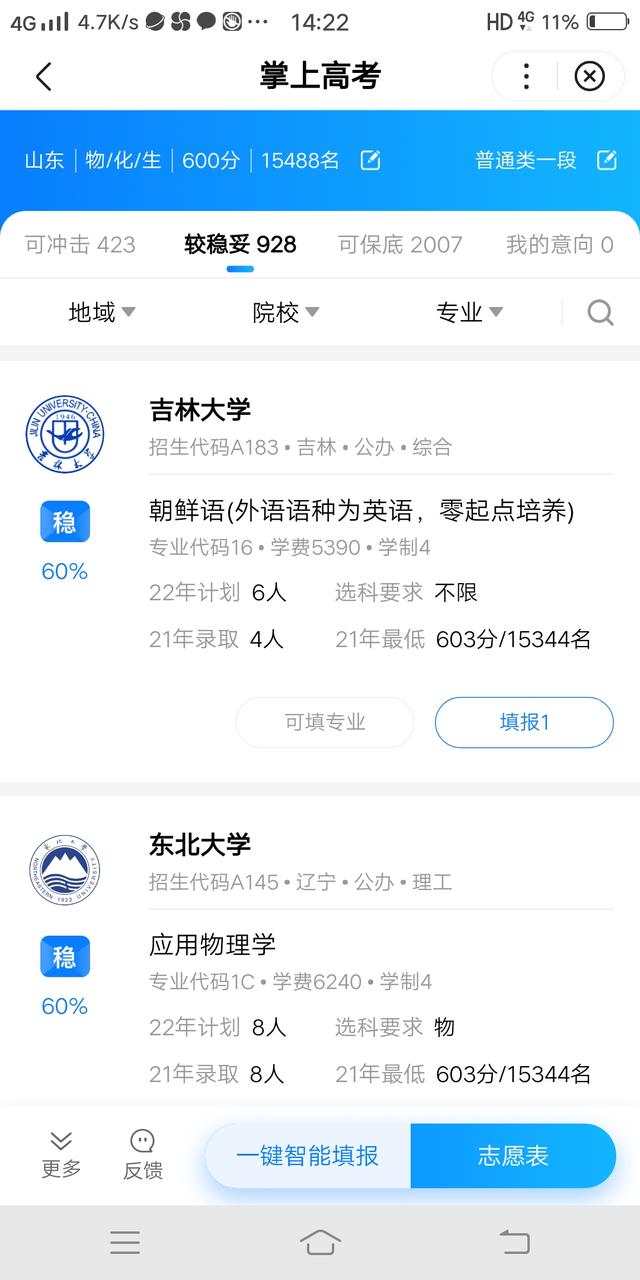Select the 较稳妥 928 tab

tap(240, 245)
